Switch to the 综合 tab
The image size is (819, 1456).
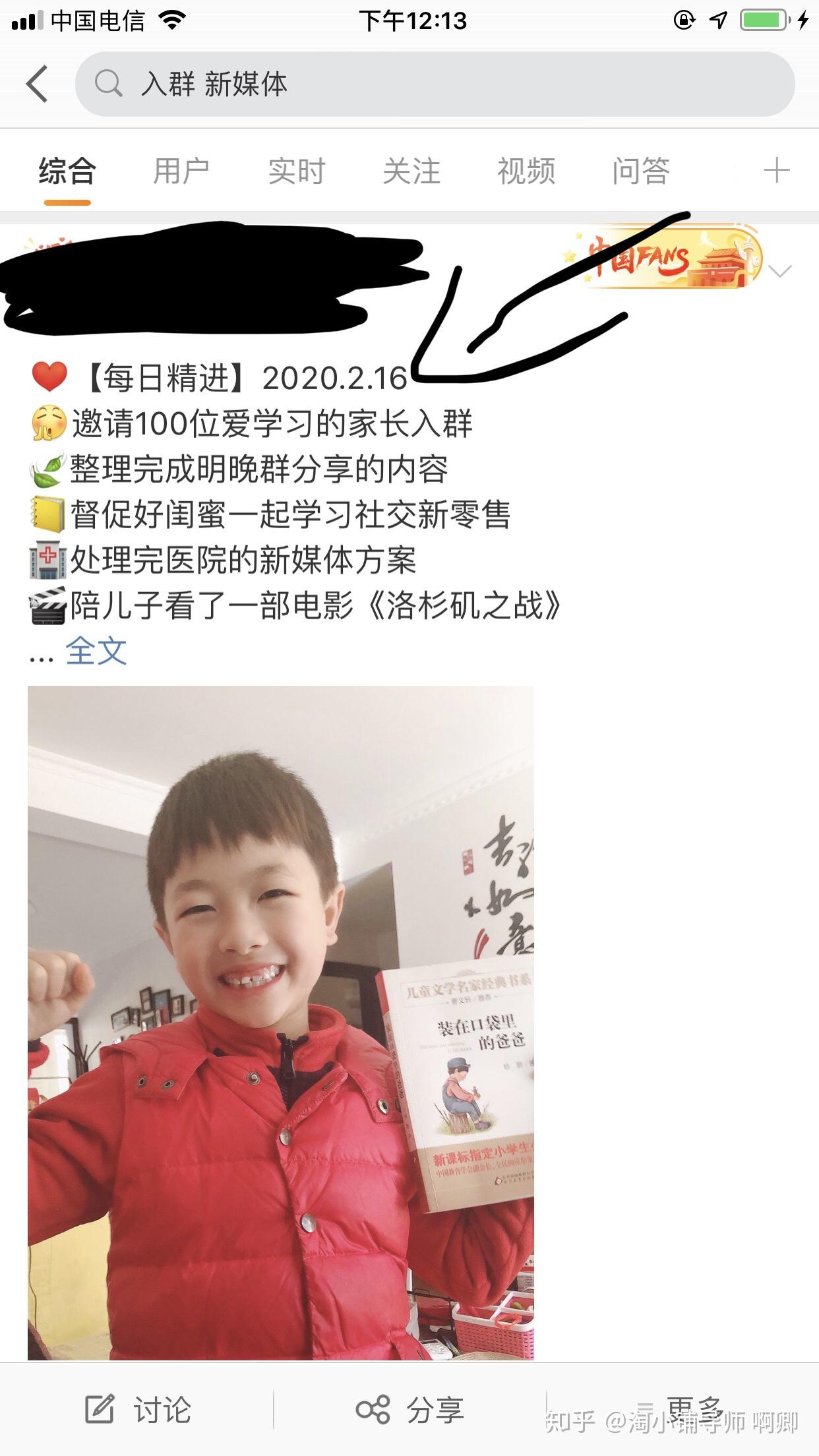[x=67, y=171]
